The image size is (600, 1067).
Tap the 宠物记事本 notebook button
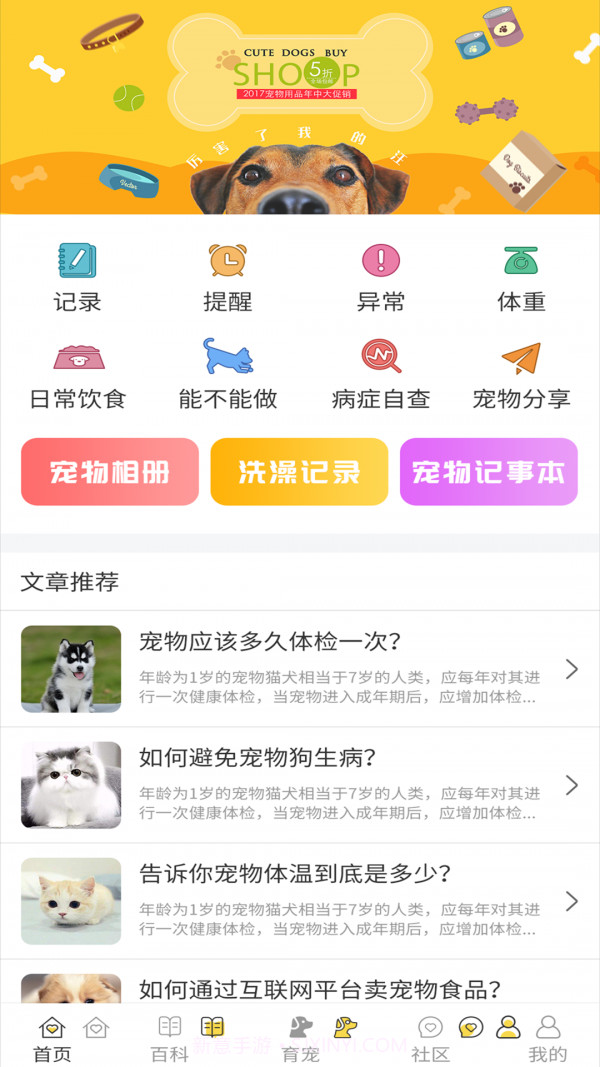pyautogui.click(x=488, y=472)
